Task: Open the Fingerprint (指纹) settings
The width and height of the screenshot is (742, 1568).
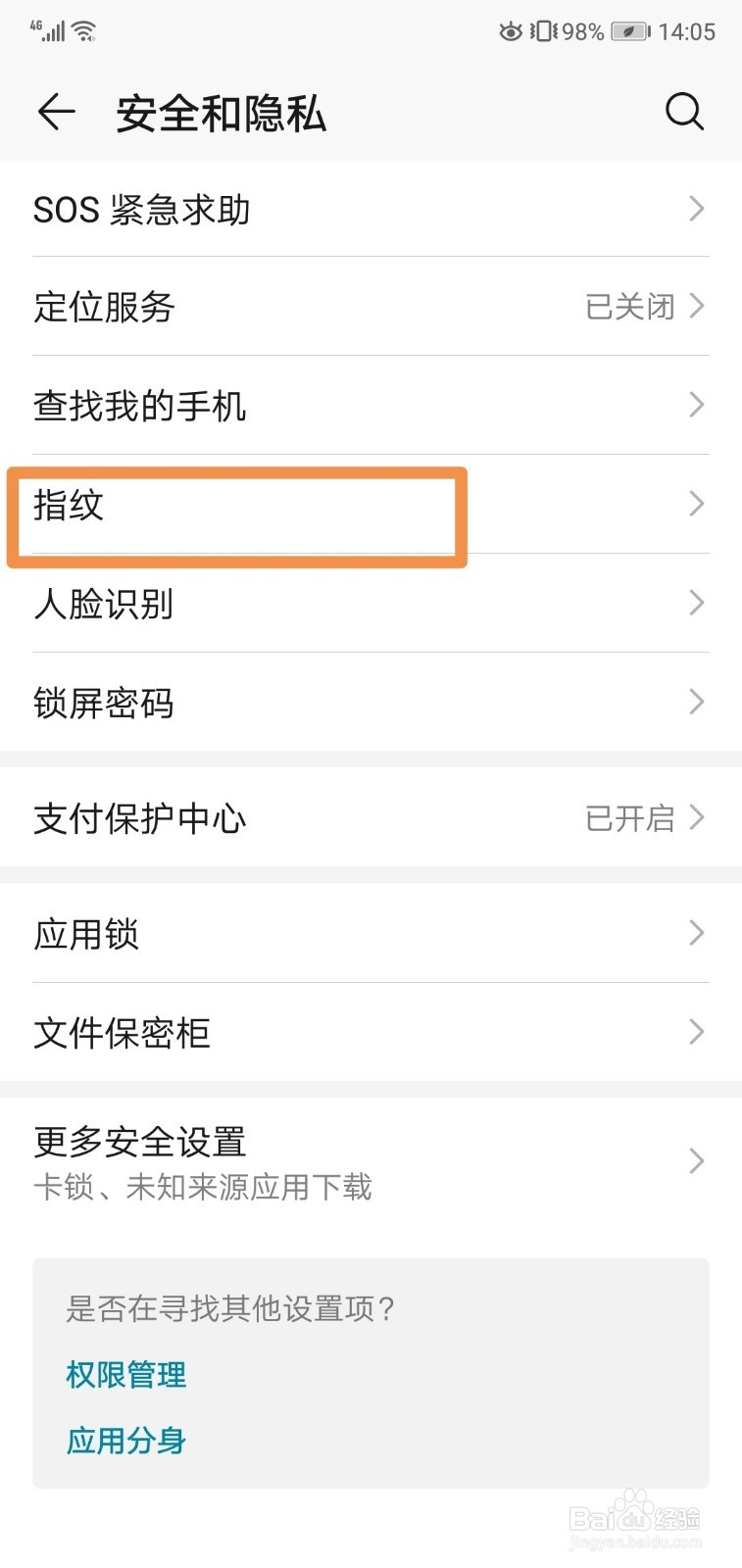Action: (x=235, y=508)
